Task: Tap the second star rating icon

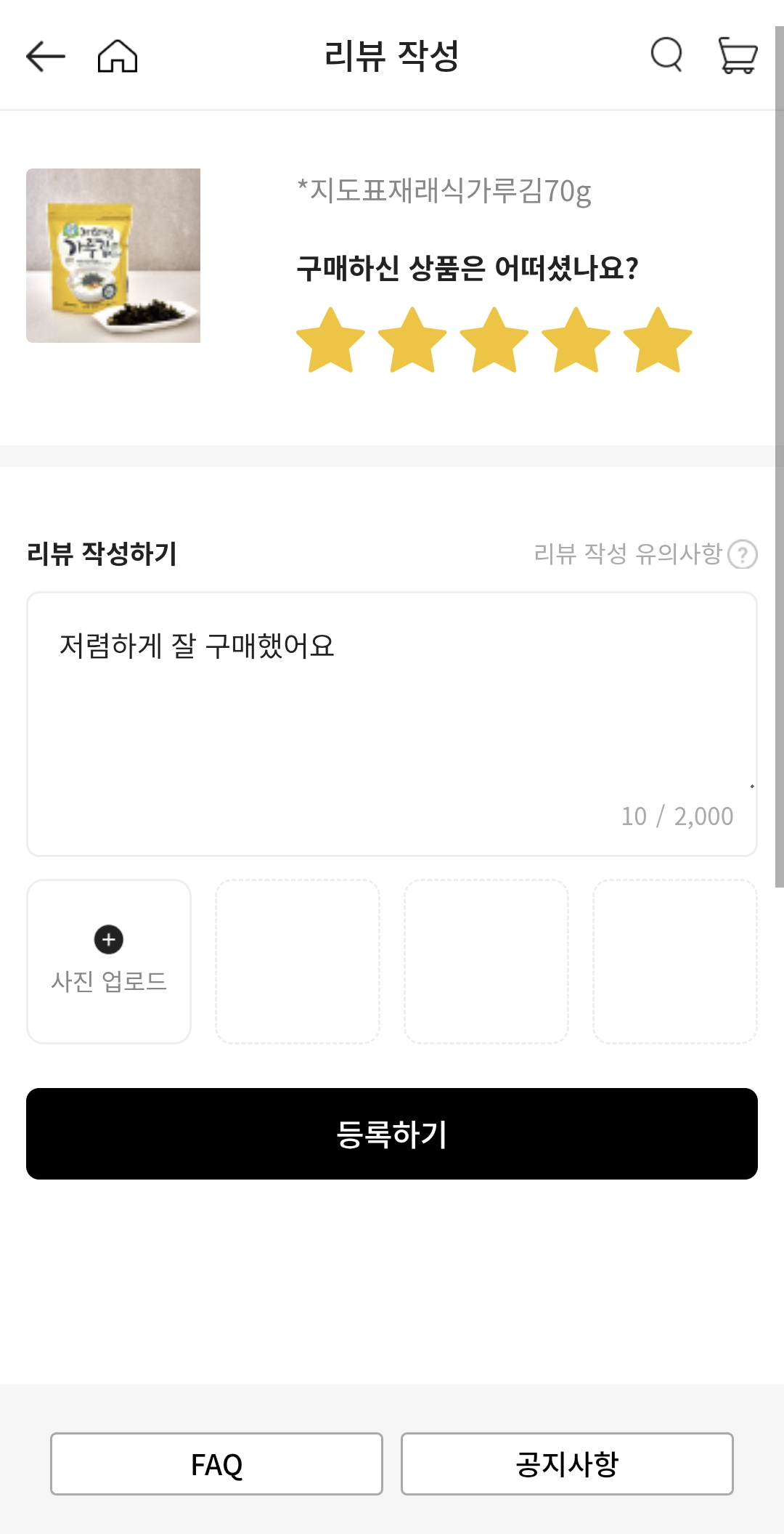Action: (x=415, y=343)
